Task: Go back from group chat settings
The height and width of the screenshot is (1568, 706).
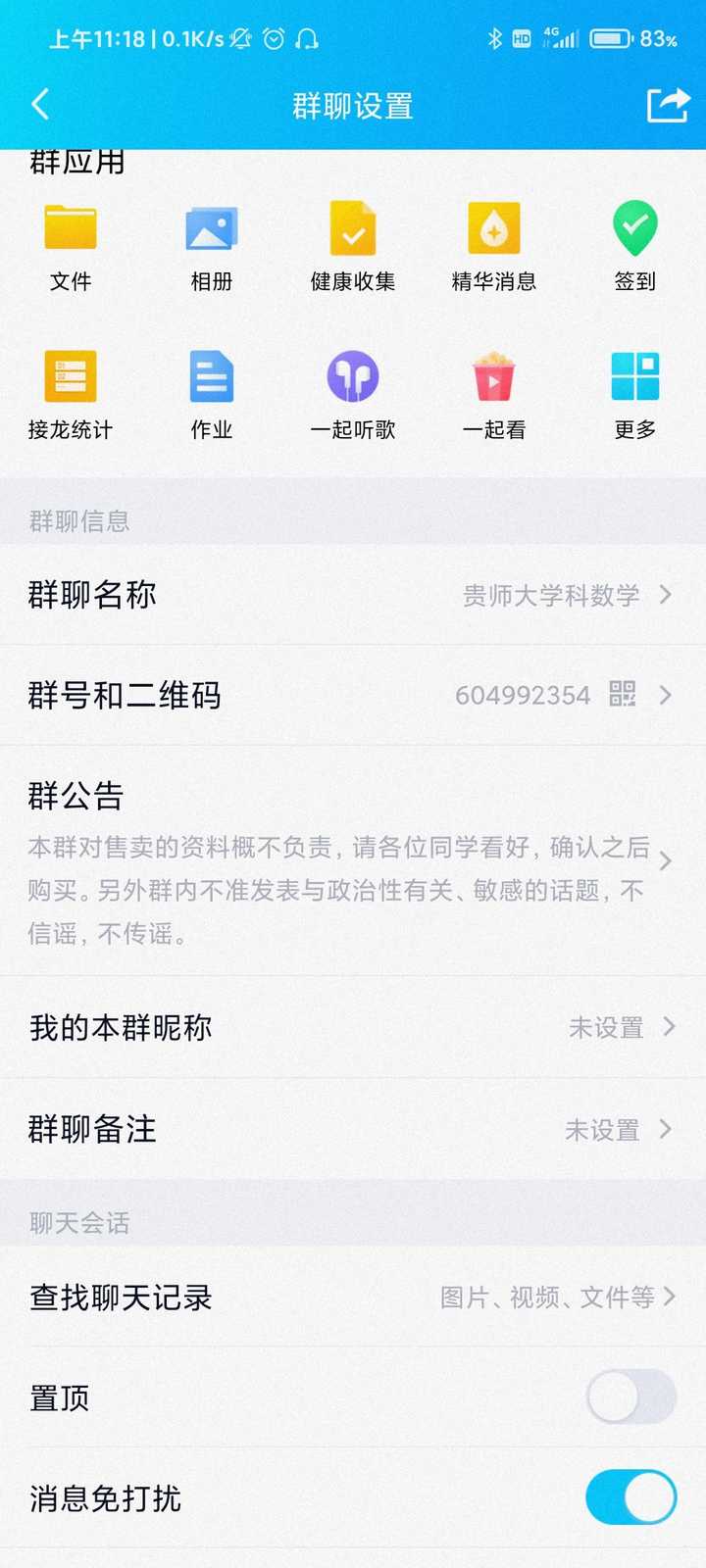Action: click(41, 104)
